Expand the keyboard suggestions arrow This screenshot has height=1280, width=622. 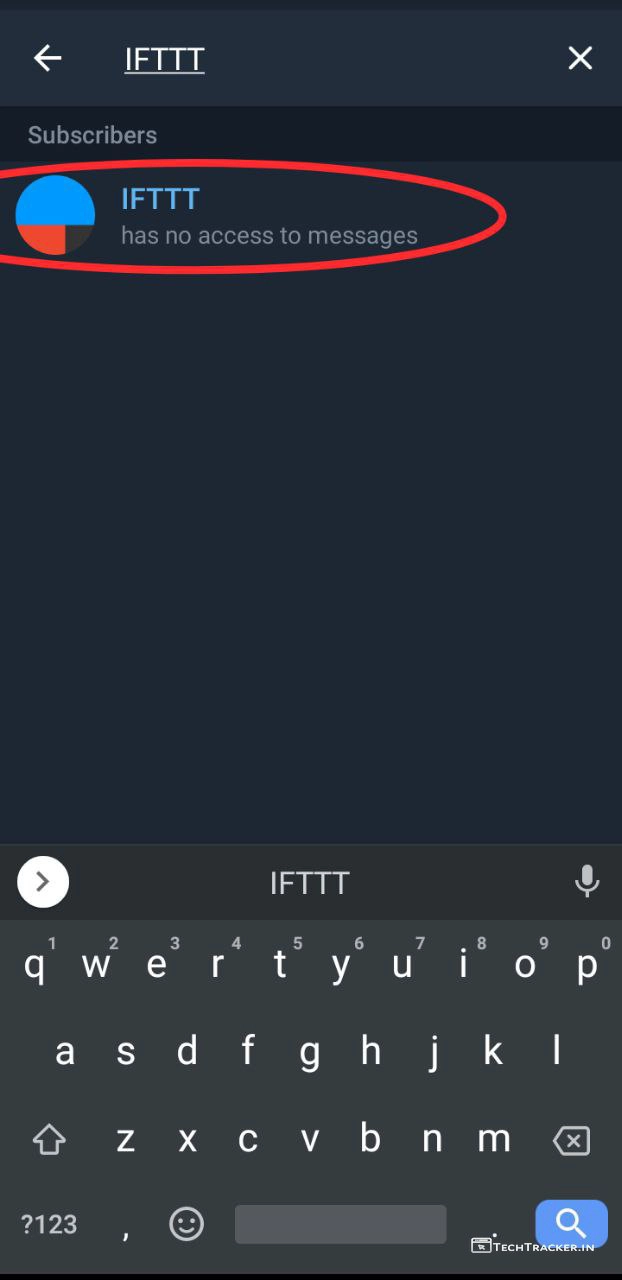click(43, 882)
